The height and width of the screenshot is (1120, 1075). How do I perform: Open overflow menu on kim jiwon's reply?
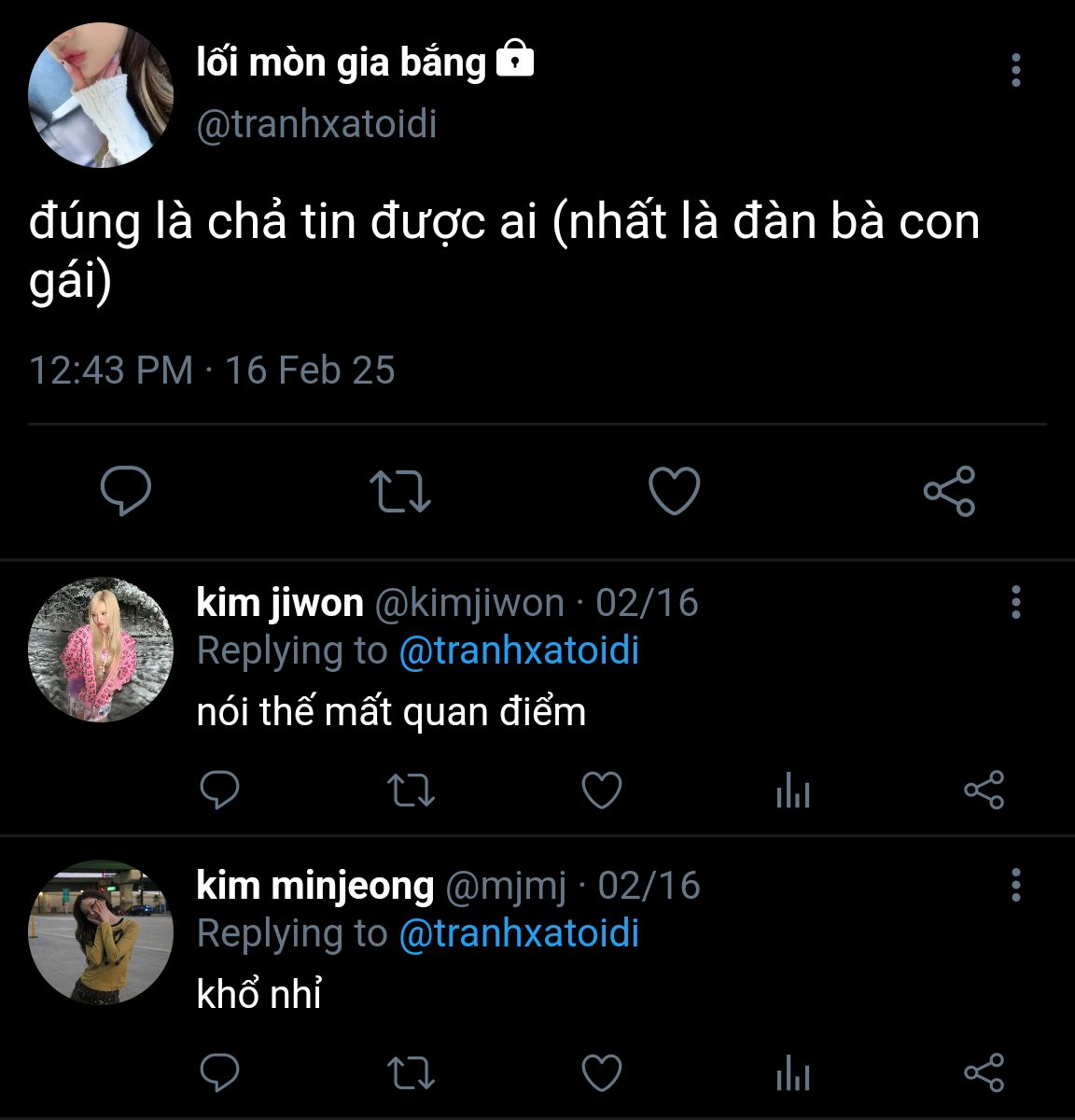[1016, 602]
